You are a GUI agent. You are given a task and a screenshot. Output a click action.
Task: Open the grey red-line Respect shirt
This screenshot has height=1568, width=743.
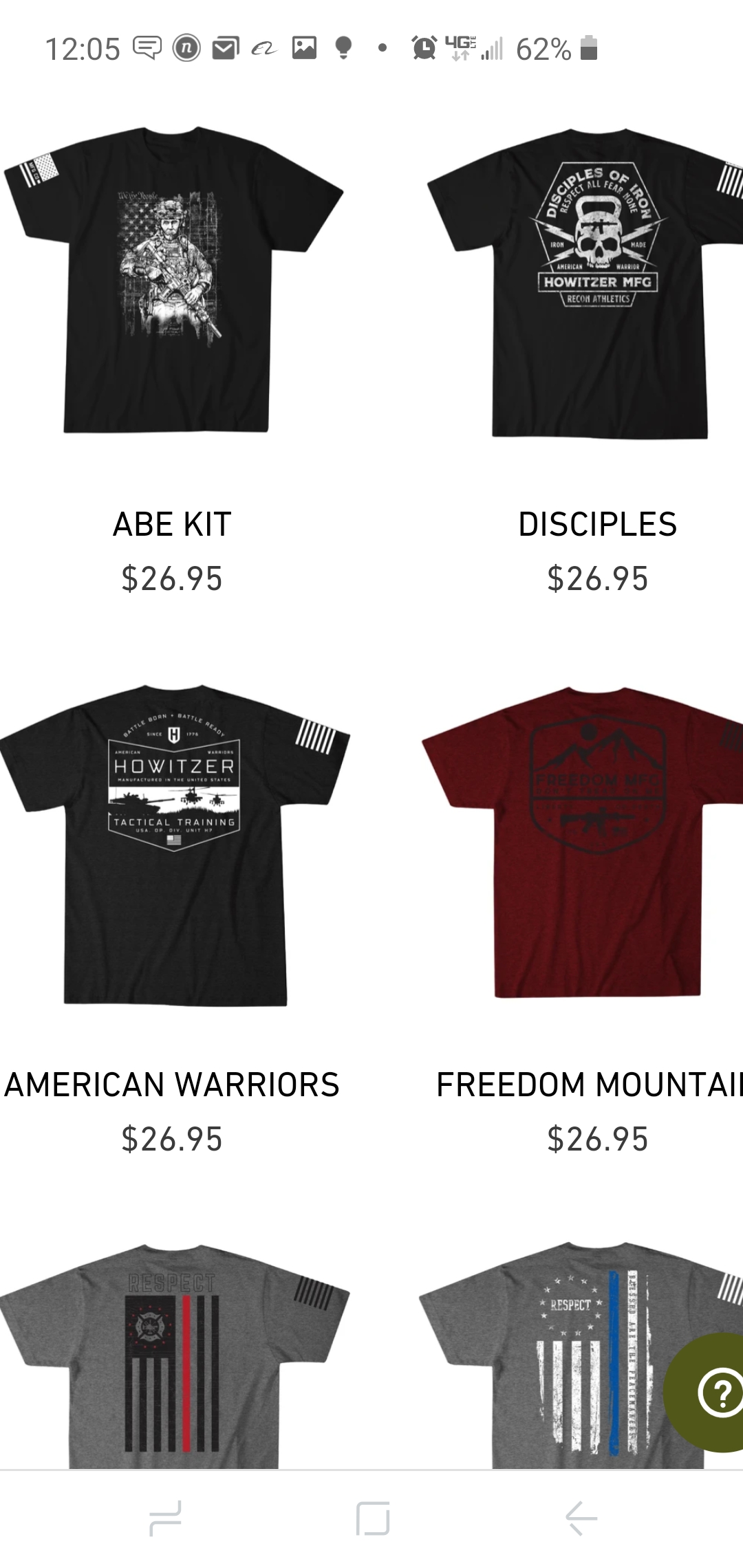175,1355
